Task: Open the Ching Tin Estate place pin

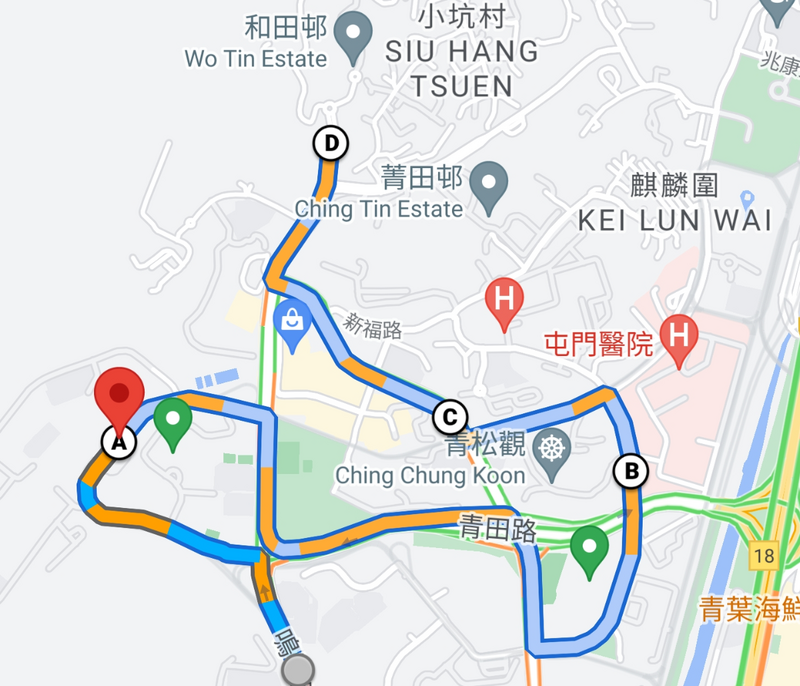Action: pos(489,184)
